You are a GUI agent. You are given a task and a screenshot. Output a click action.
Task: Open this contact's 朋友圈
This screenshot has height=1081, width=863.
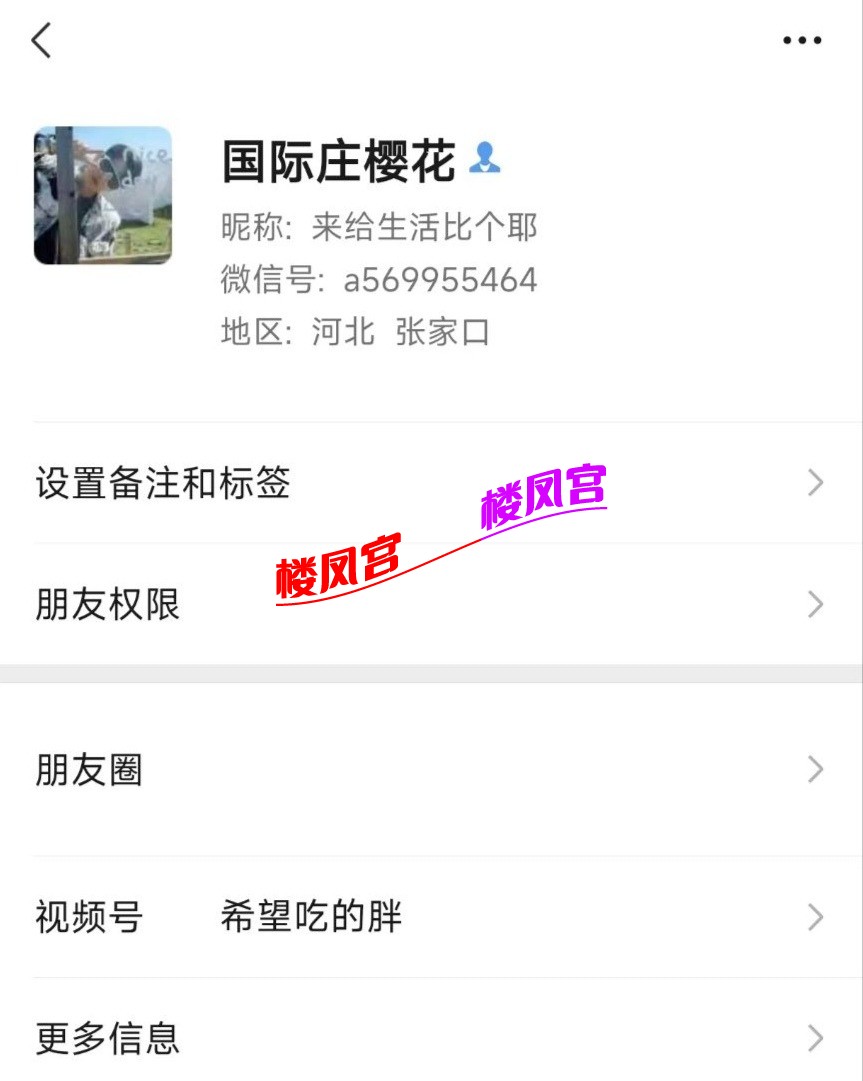pos(430,770)
